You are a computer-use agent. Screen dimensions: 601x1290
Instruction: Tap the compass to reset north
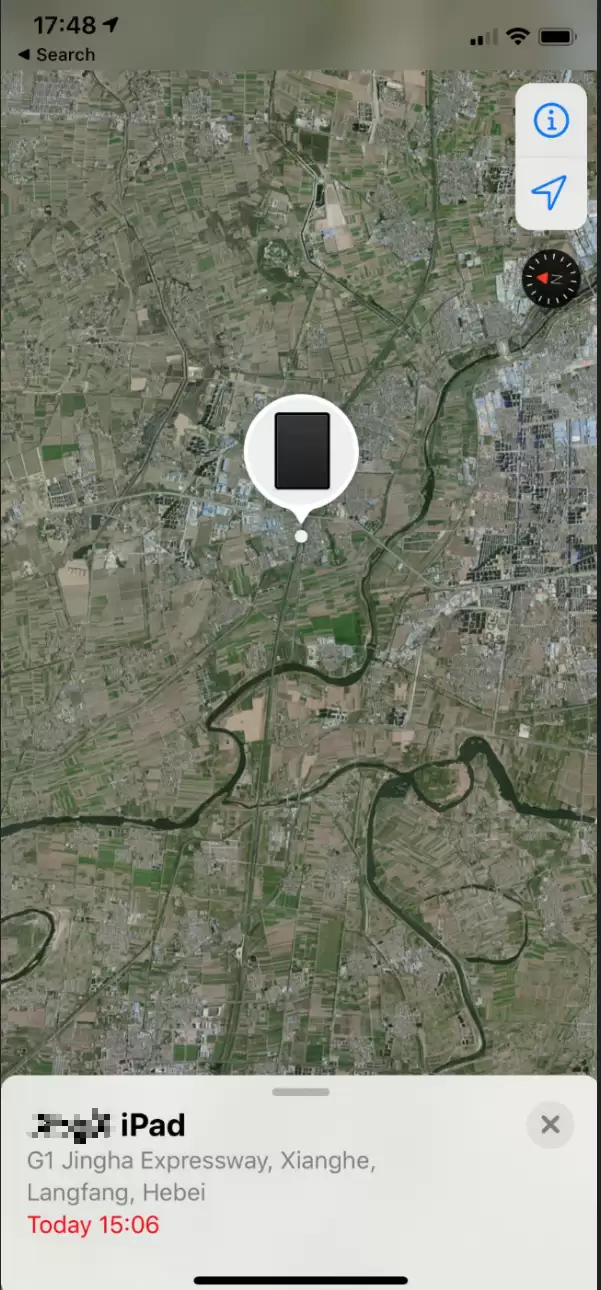(x=551, y=279)
